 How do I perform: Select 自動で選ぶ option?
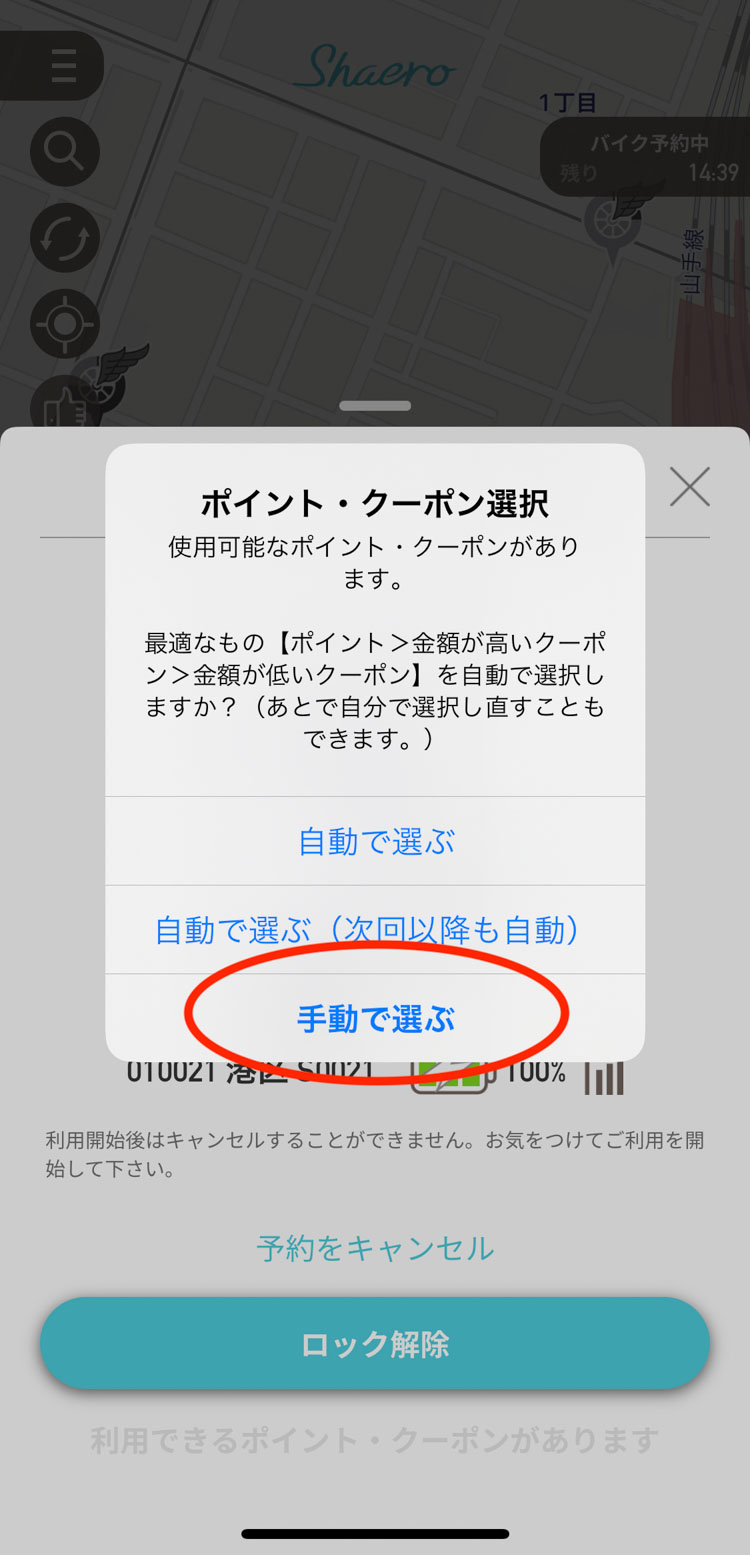pyautogui.click(x=375, y=842)
